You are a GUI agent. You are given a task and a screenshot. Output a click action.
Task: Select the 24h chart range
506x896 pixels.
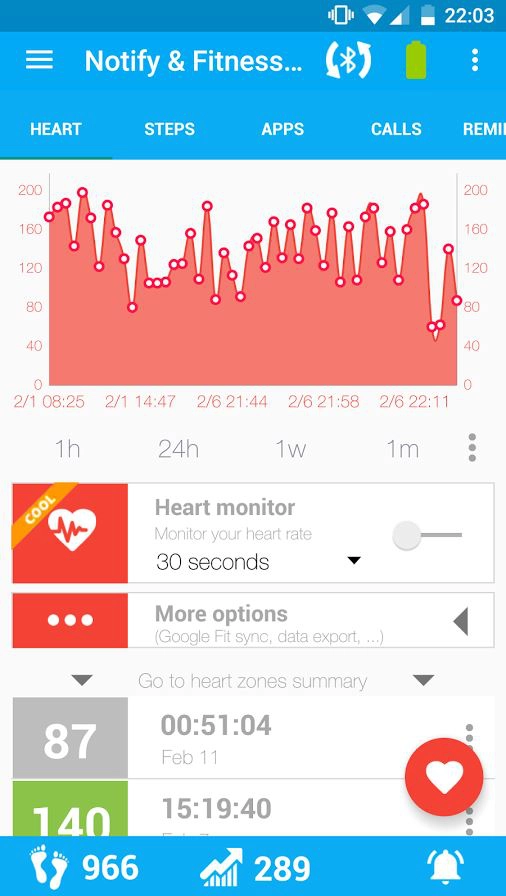(179, 449)
